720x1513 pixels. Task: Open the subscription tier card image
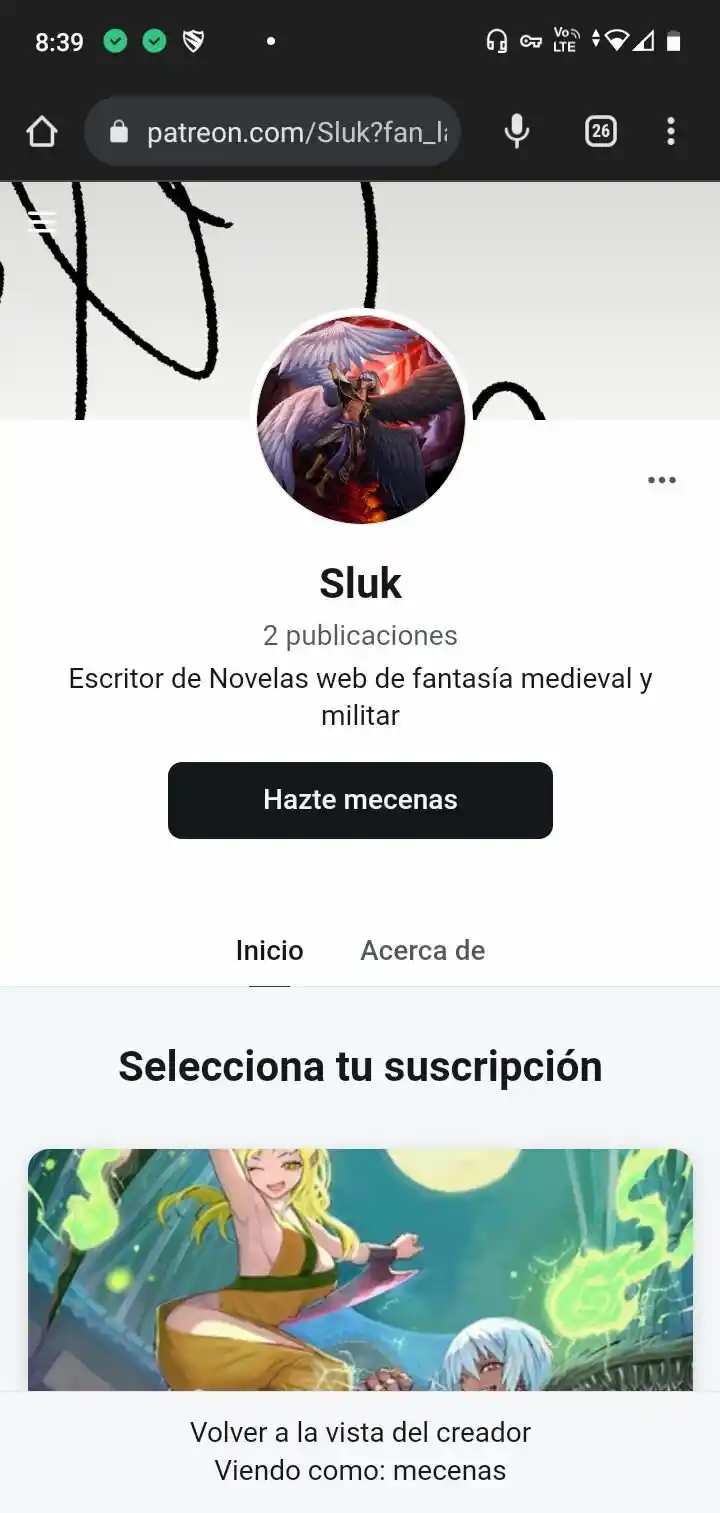click(x=360, y=1270)
